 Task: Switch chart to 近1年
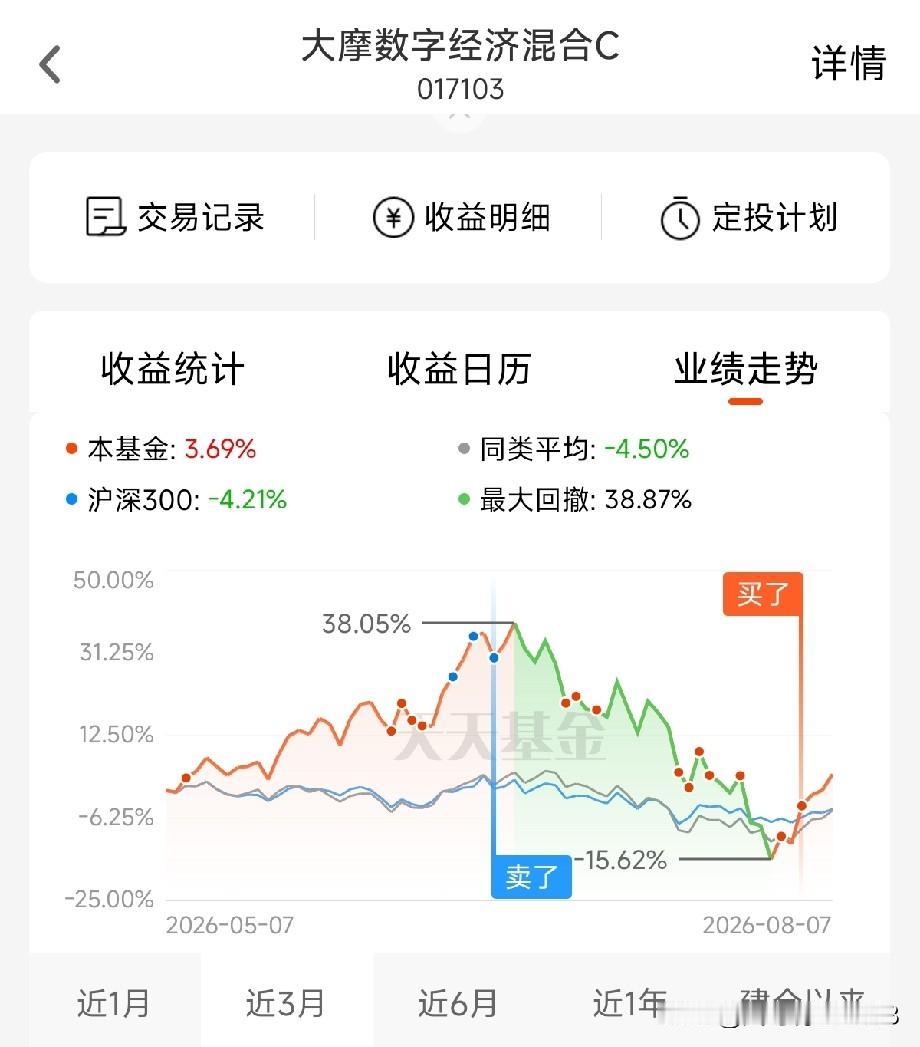(630, 1003)
